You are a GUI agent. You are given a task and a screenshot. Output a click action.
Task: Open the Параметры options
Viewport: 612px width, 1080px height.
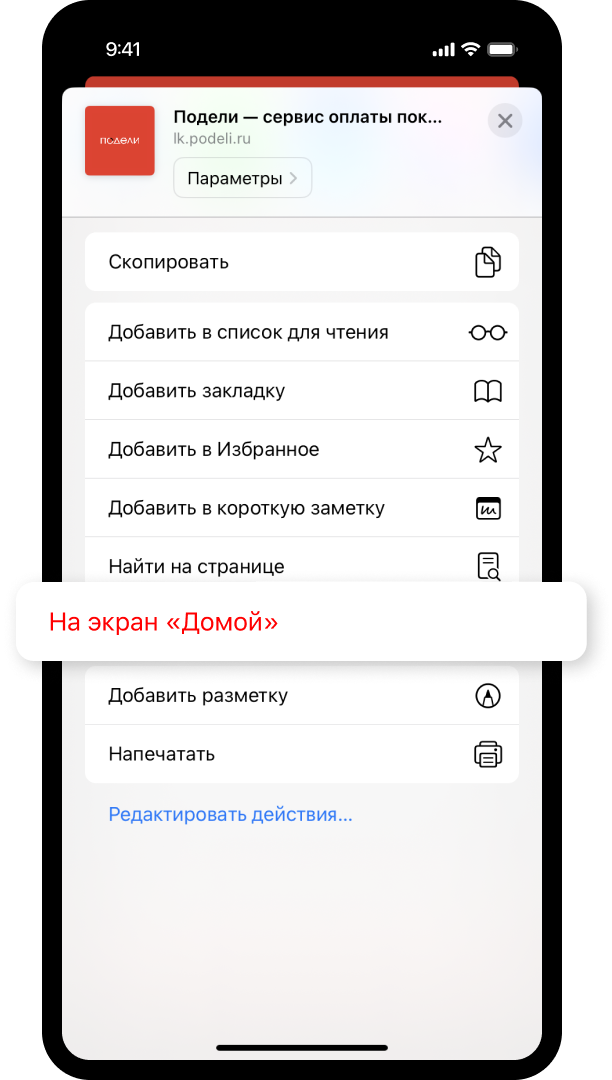point(242,178)
